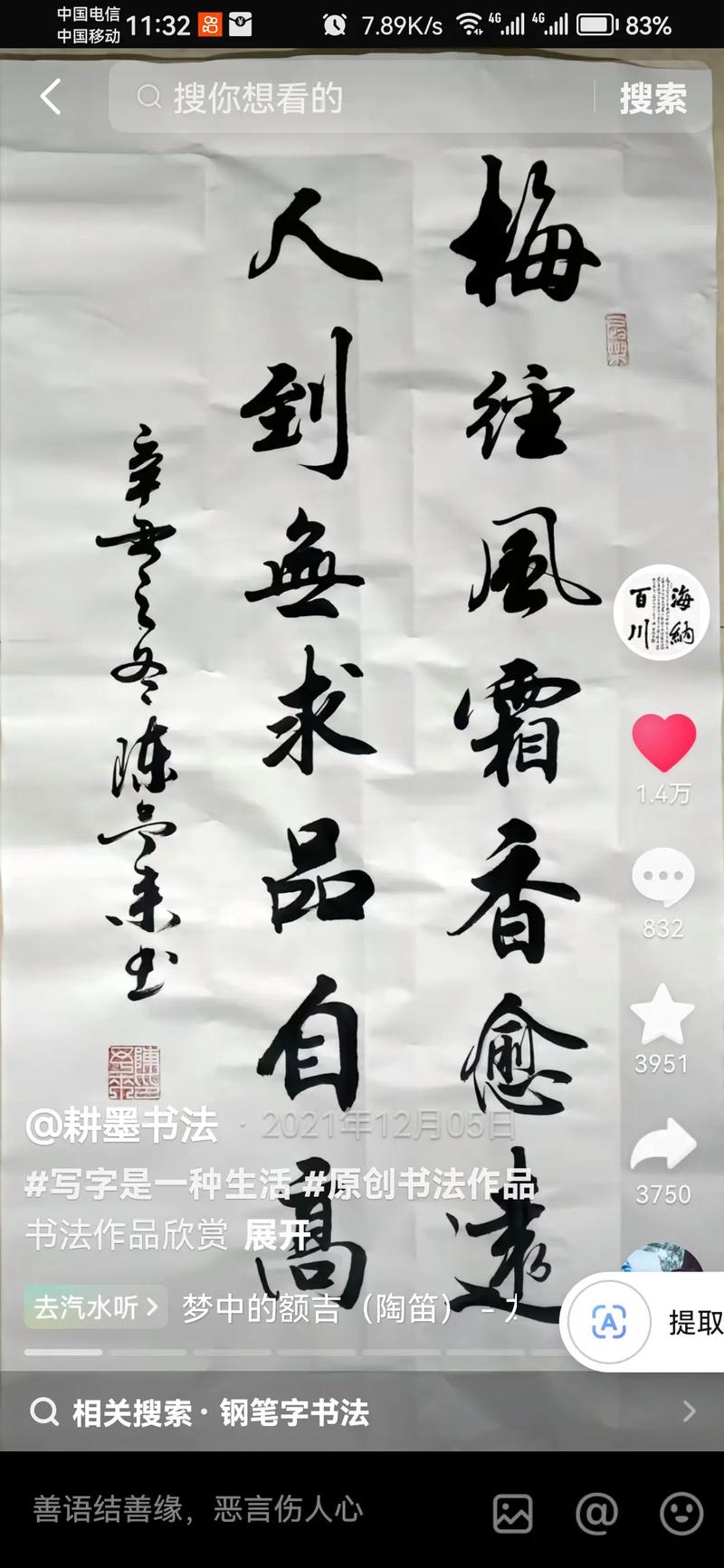Screen dimensions: 724x1568
Task: Attach a picture to the comment
Action: coord(512,1512)
